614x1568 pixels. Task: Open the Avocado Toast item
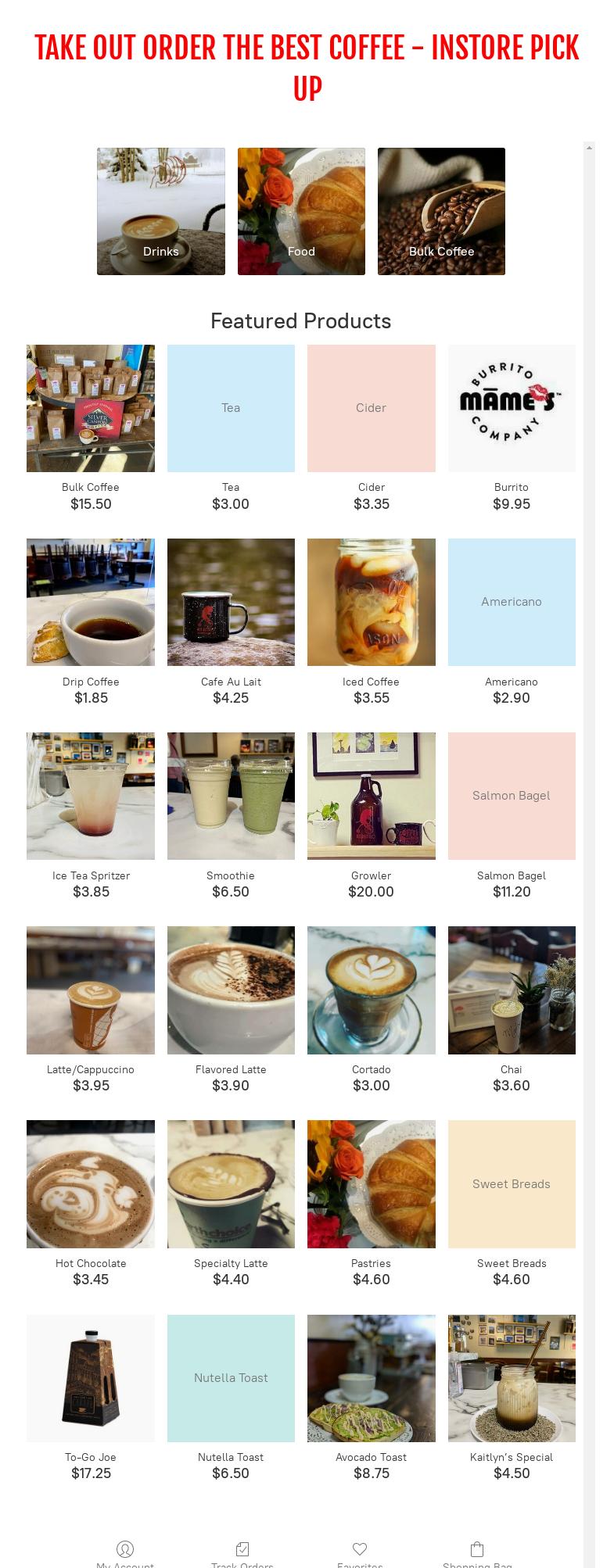pos(371,1378)
